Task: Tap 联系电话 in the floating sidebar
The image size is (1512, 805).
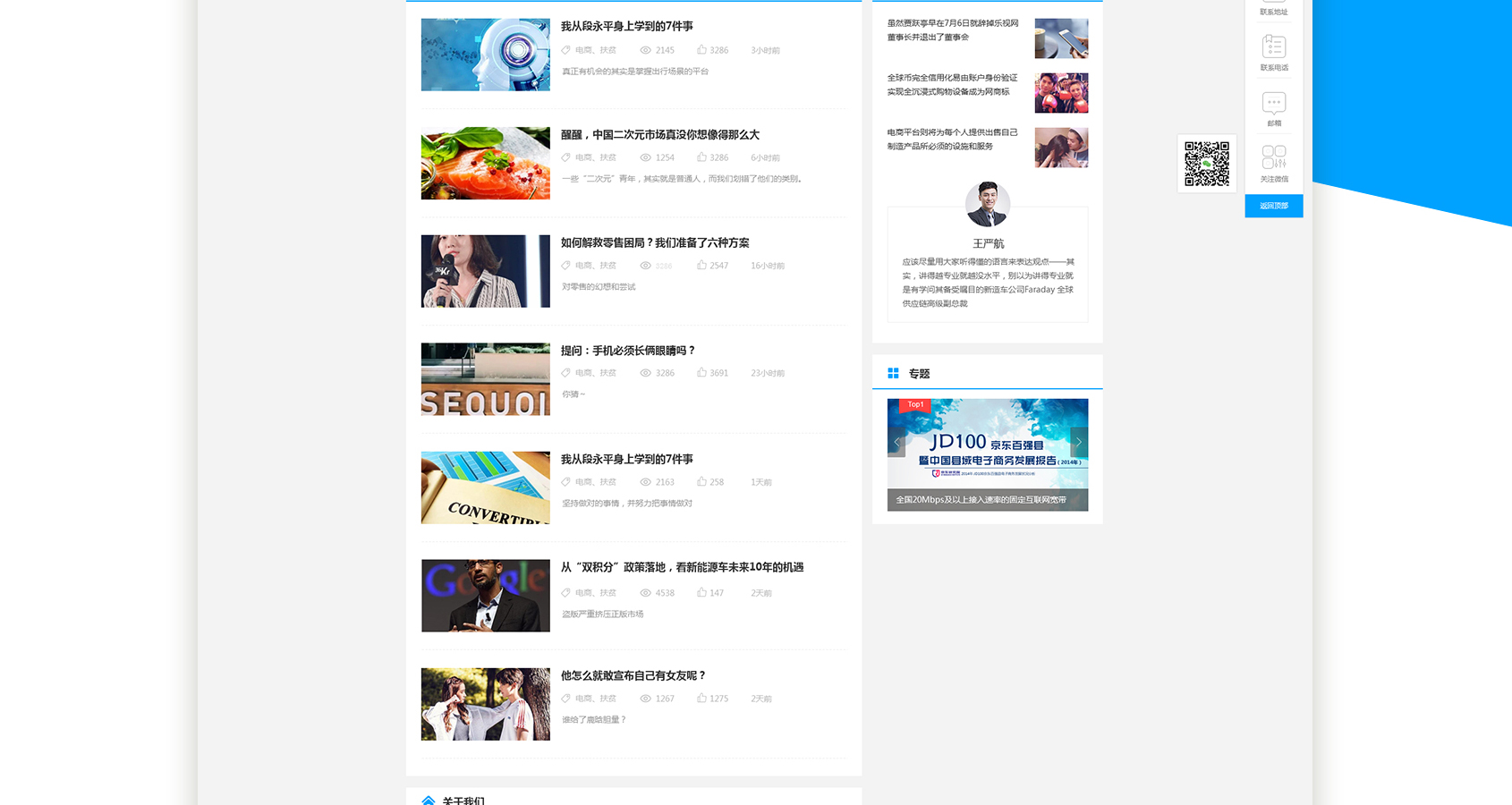Action: 1274,53
